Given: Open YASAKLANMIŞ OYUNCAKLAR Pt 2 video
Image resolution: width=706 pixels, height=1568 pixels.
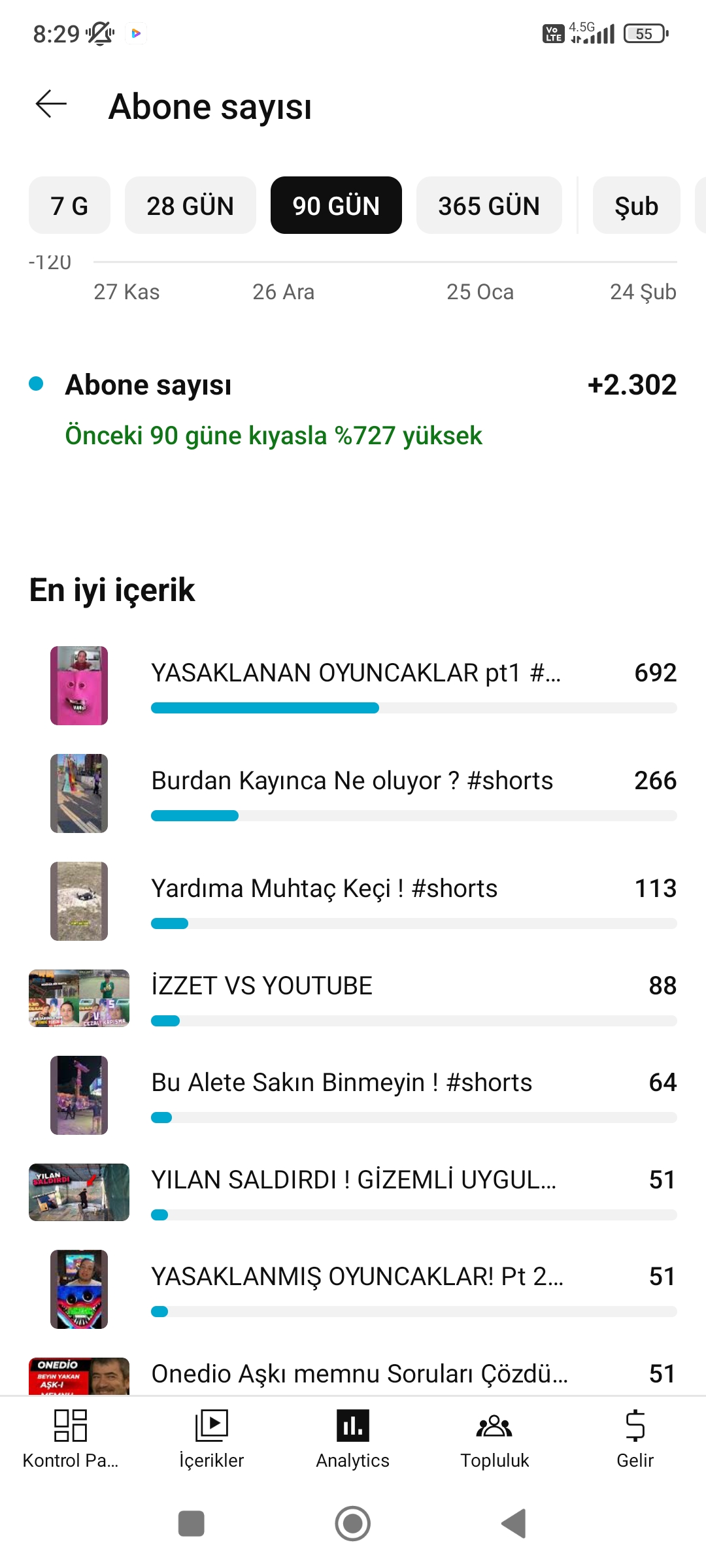Looking at the screenshot, I should coord(353,1289).
